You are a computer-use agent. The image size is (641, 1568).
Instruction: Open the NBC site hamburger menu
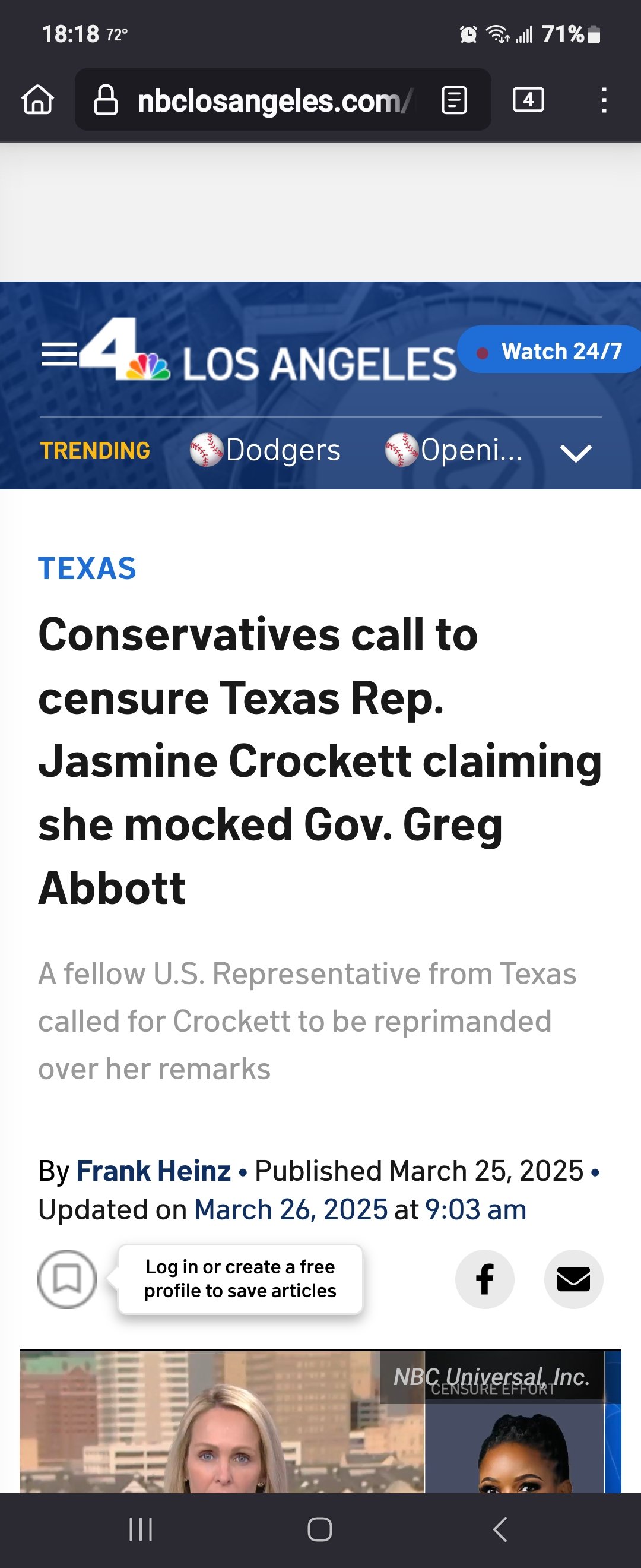[59, 354]
